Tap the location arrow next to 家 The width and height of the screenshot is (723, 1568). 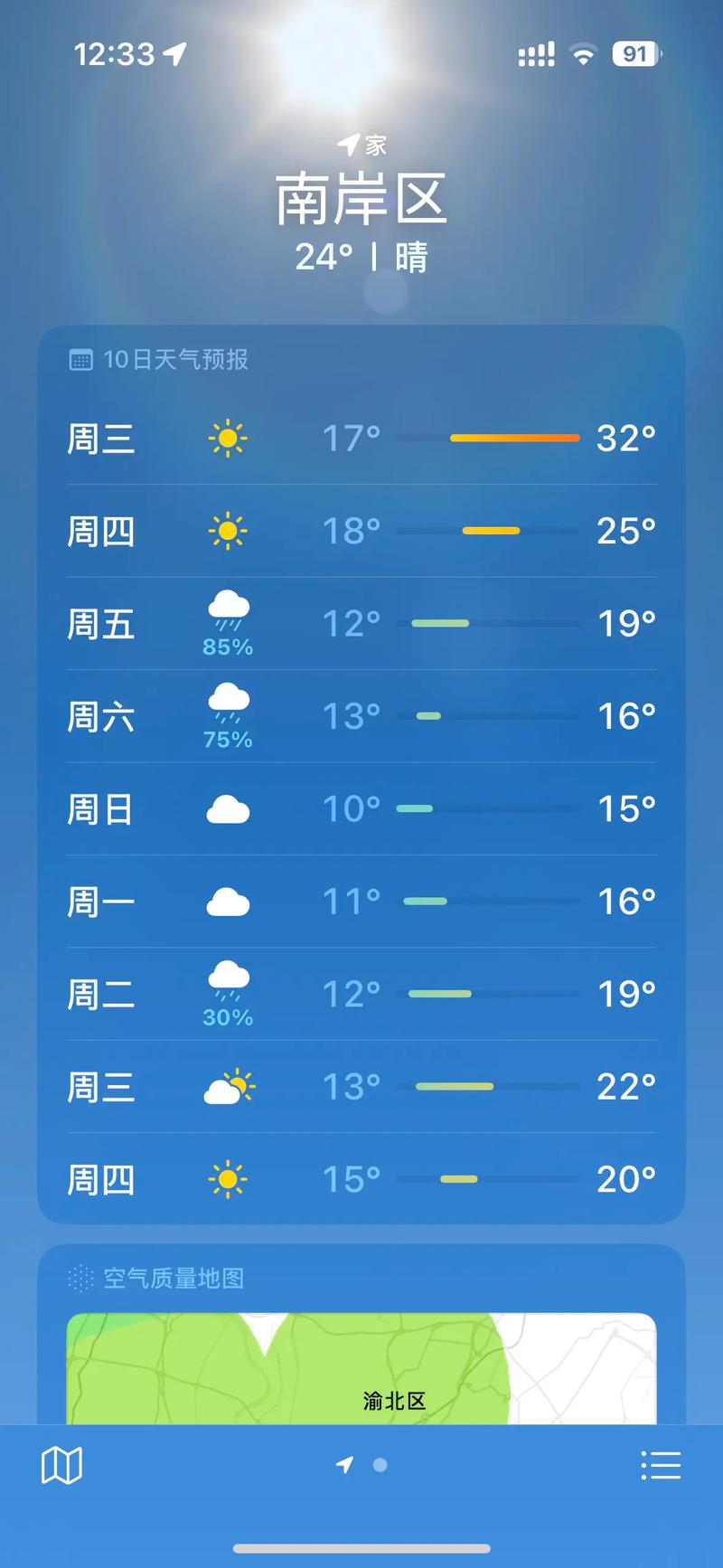(346, 142)
